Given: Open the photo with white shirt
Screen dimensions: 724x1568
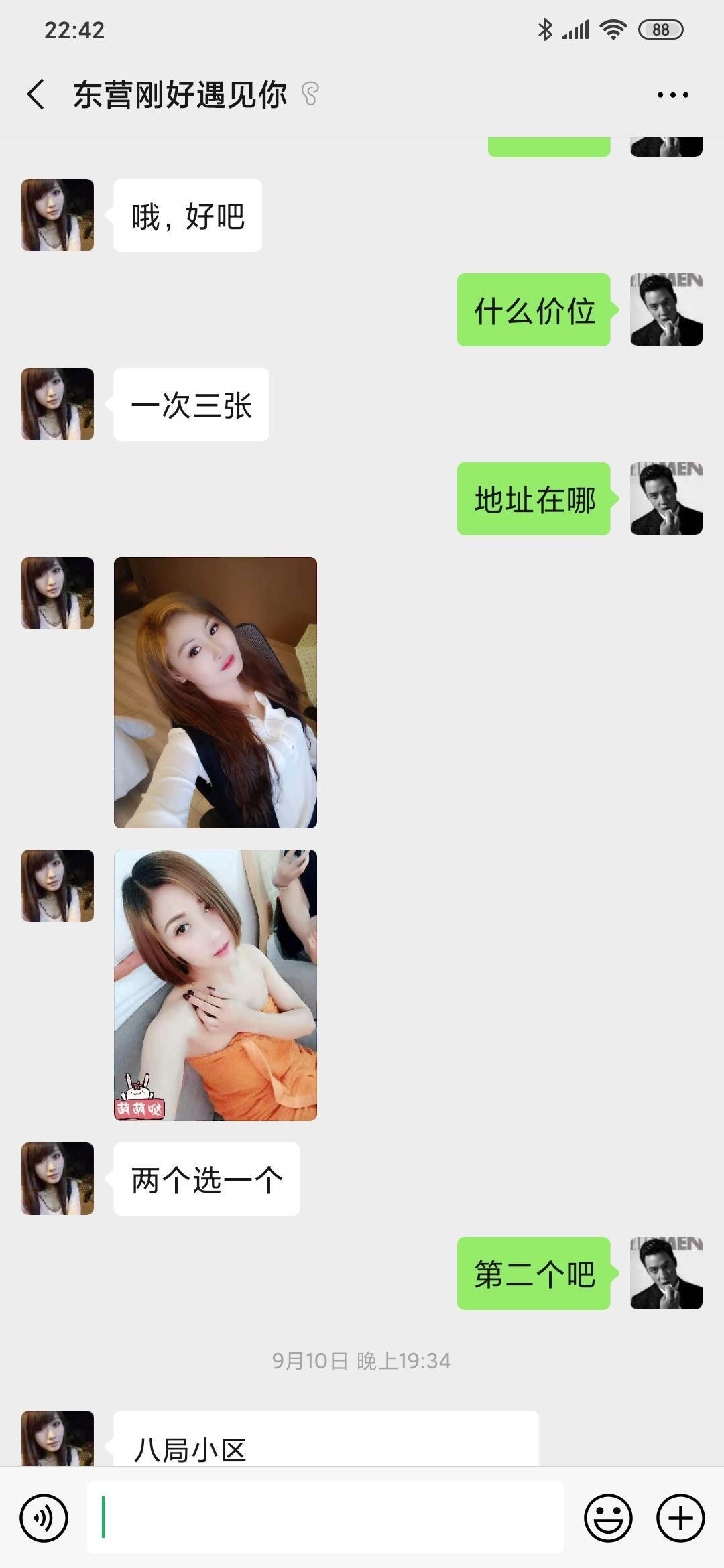Looking at the screenshot, I should coord(215,692).
